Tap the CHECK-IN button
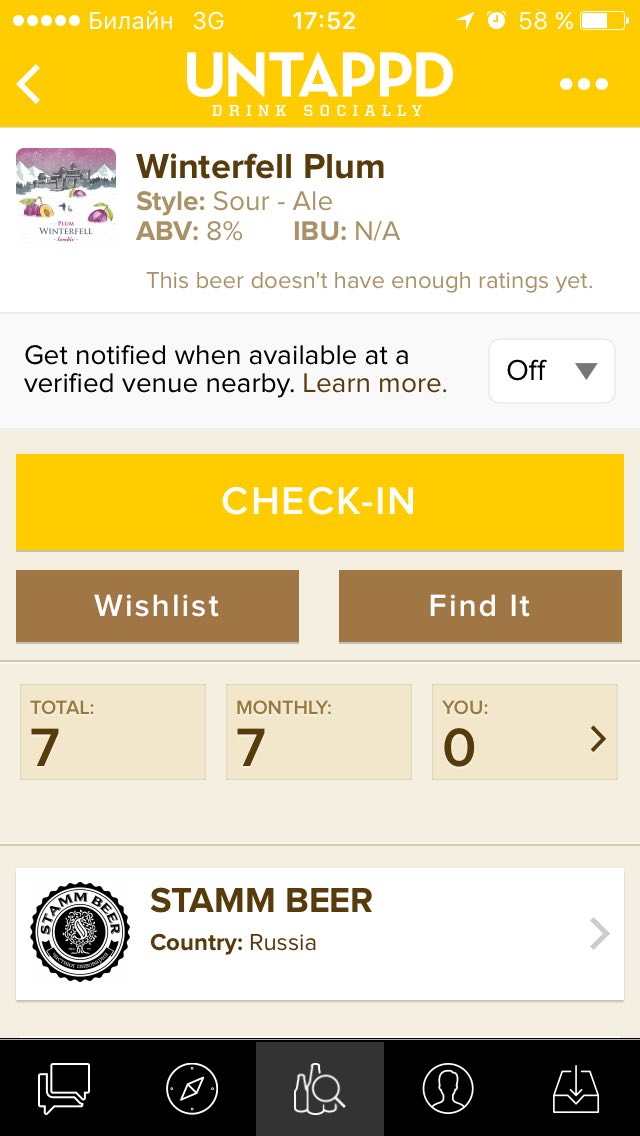 (320, 502)
